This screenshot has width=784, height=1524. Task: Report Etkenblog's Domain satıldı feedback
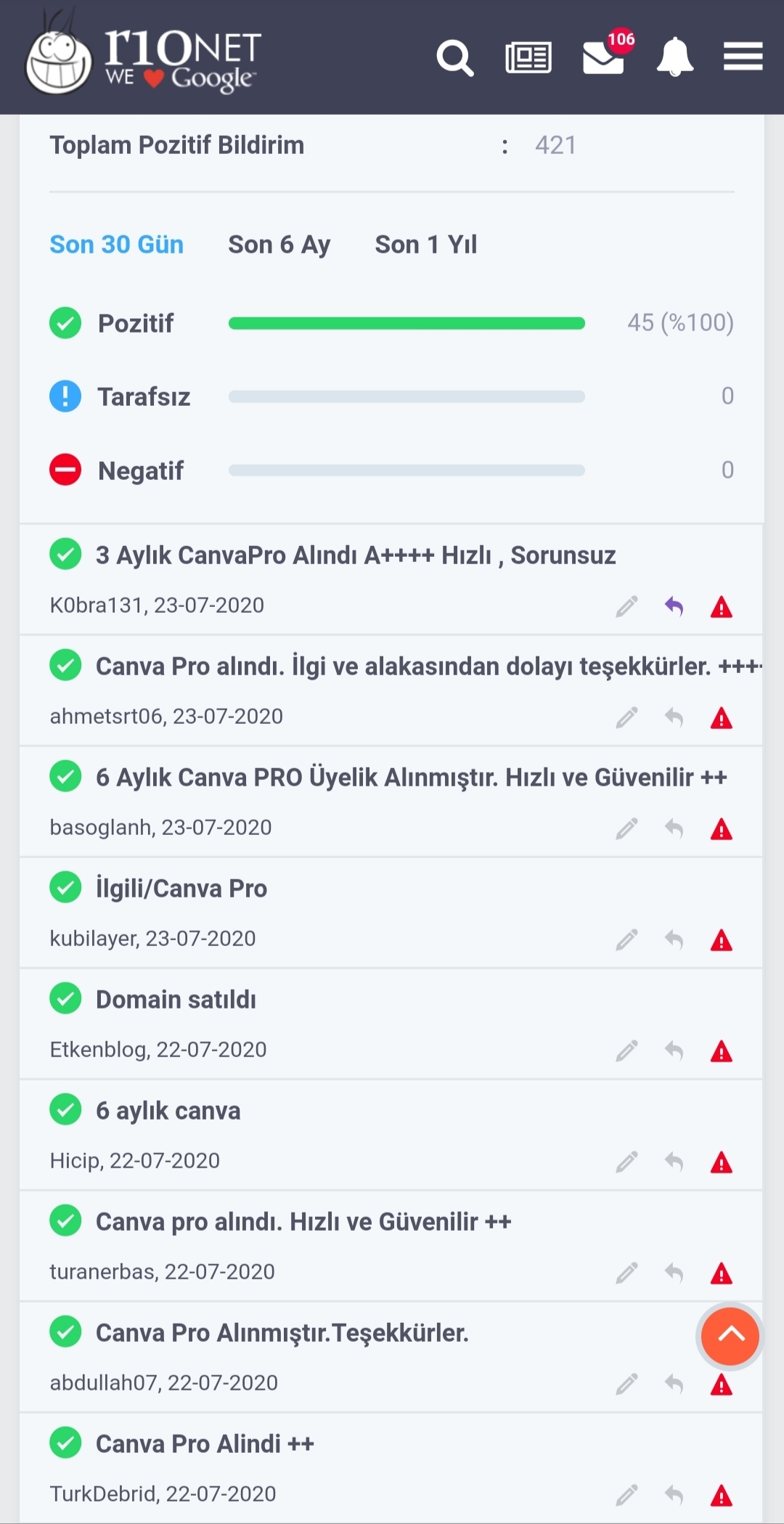coord(721,1051)
